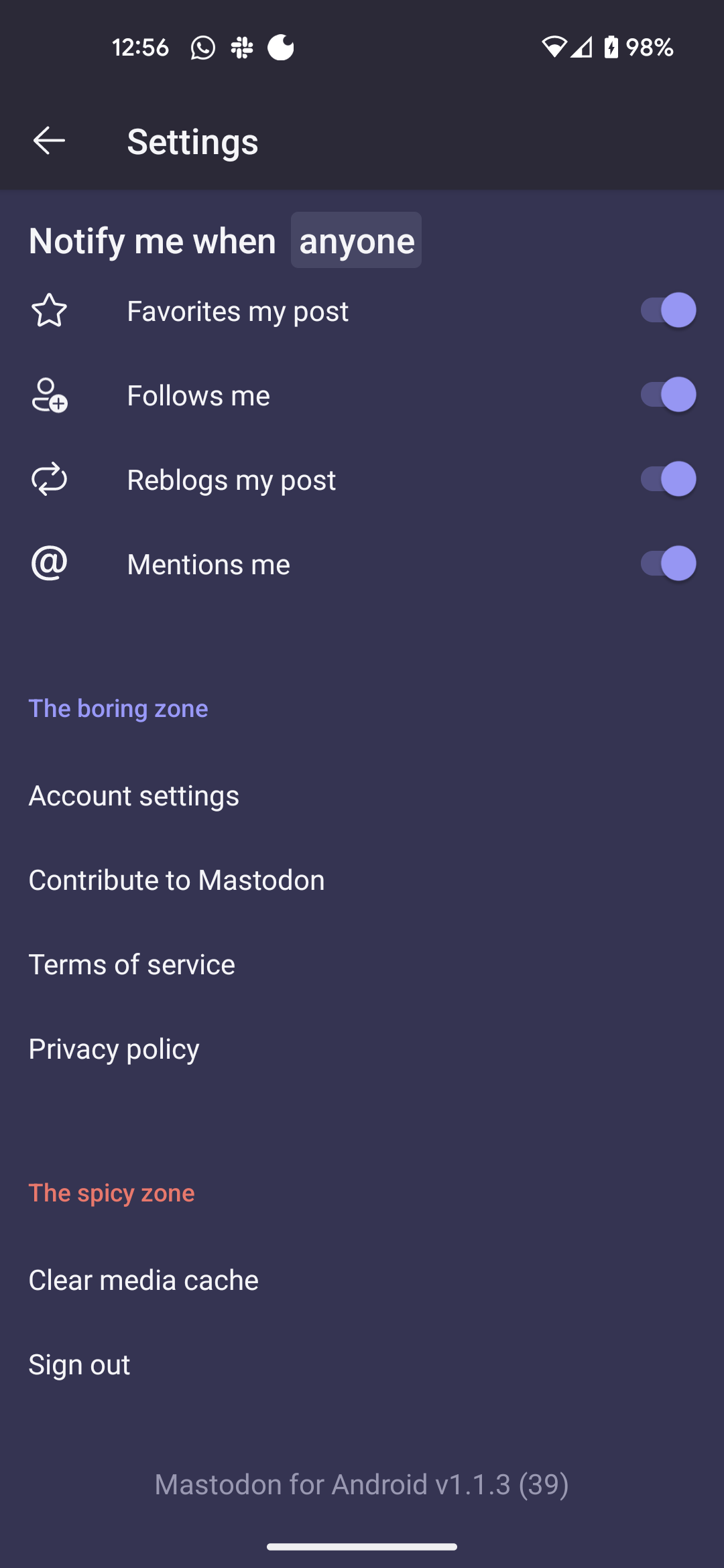Image resolution: width=724 pixels, height=1568 pixels.
Task: Open Account settings
Action: pyautogui.click(x=133, y=795)
